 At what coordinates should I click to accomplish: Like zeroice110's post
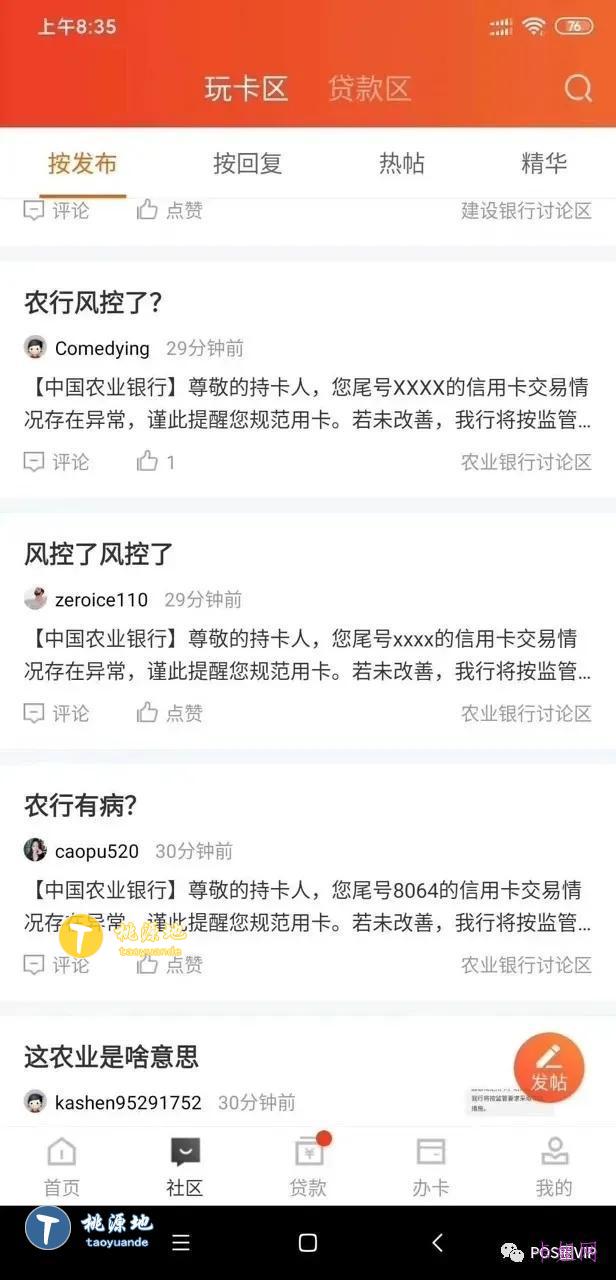(170, 713)
